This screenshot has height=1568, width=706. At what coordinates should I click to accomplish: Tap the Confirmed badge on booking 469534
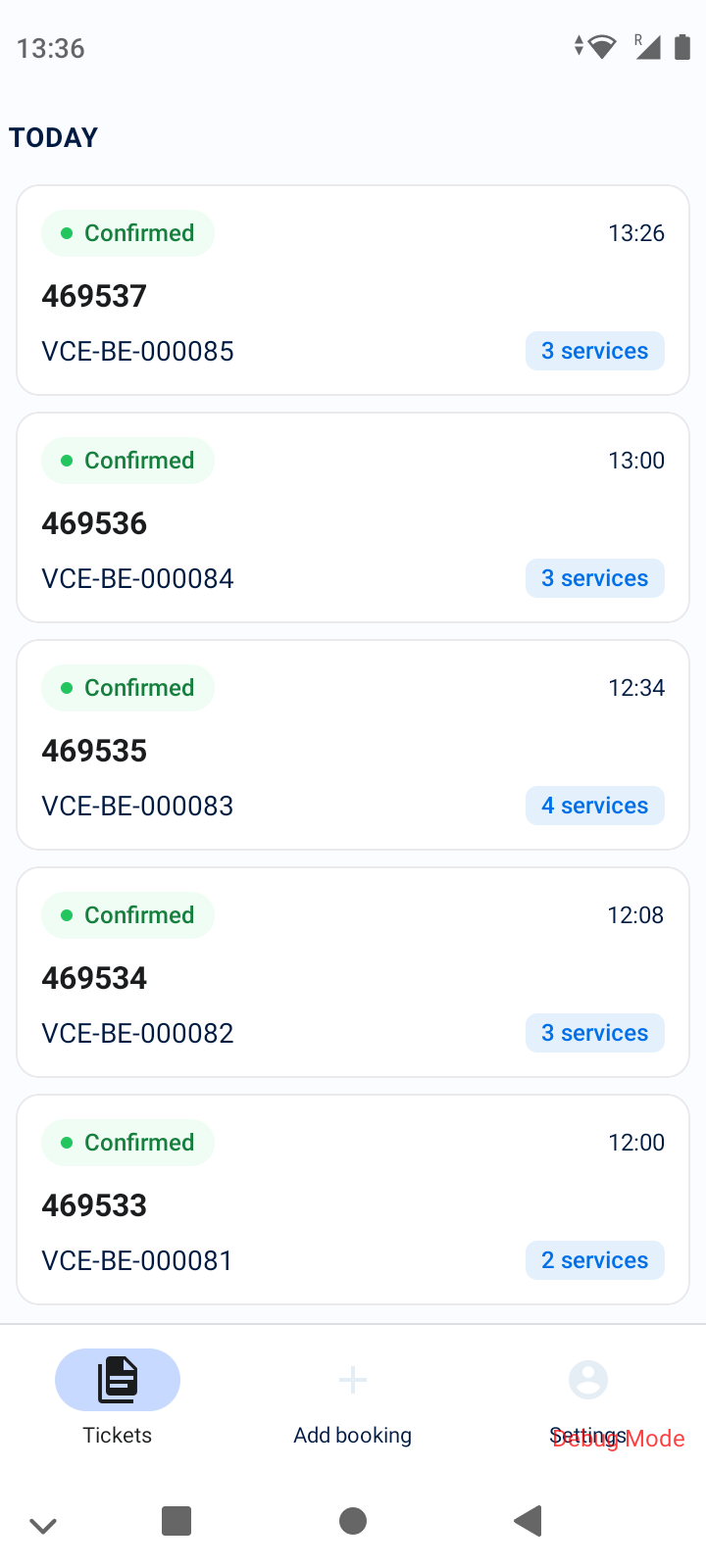[127, 914]
